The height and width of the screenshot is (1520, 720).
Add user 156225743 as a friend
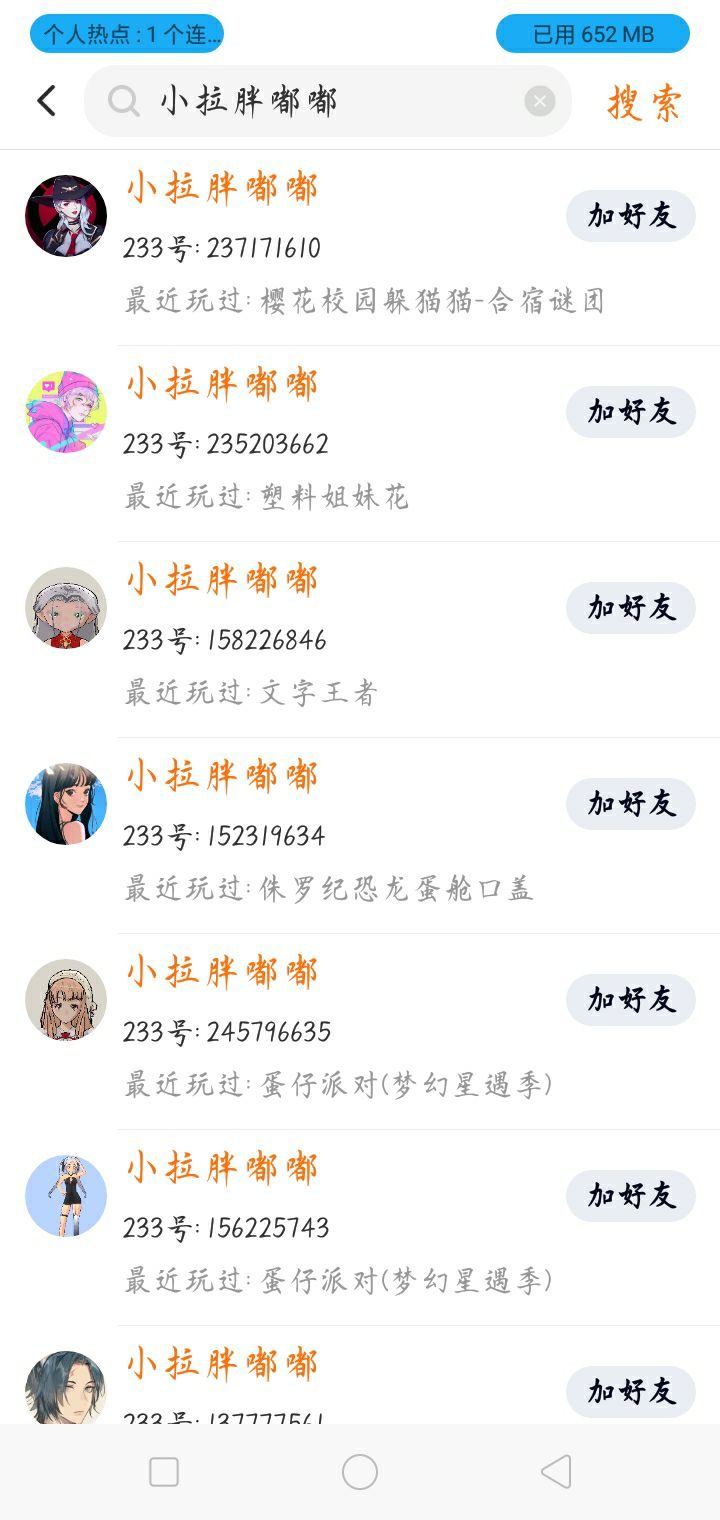(630, 1196)
